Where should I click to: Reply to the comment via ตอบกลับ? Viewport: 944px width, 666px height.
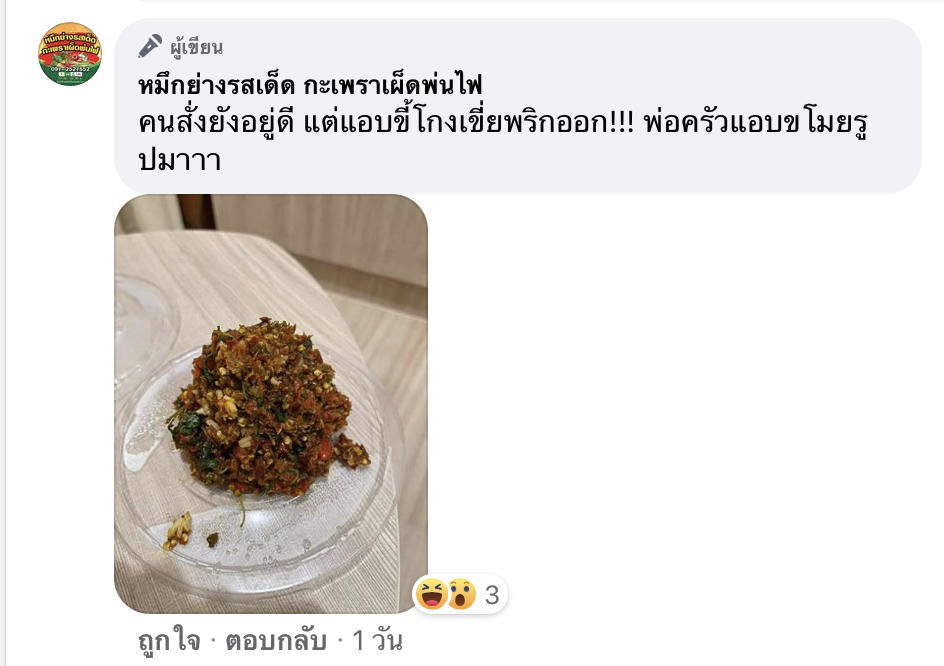[276, 641]
